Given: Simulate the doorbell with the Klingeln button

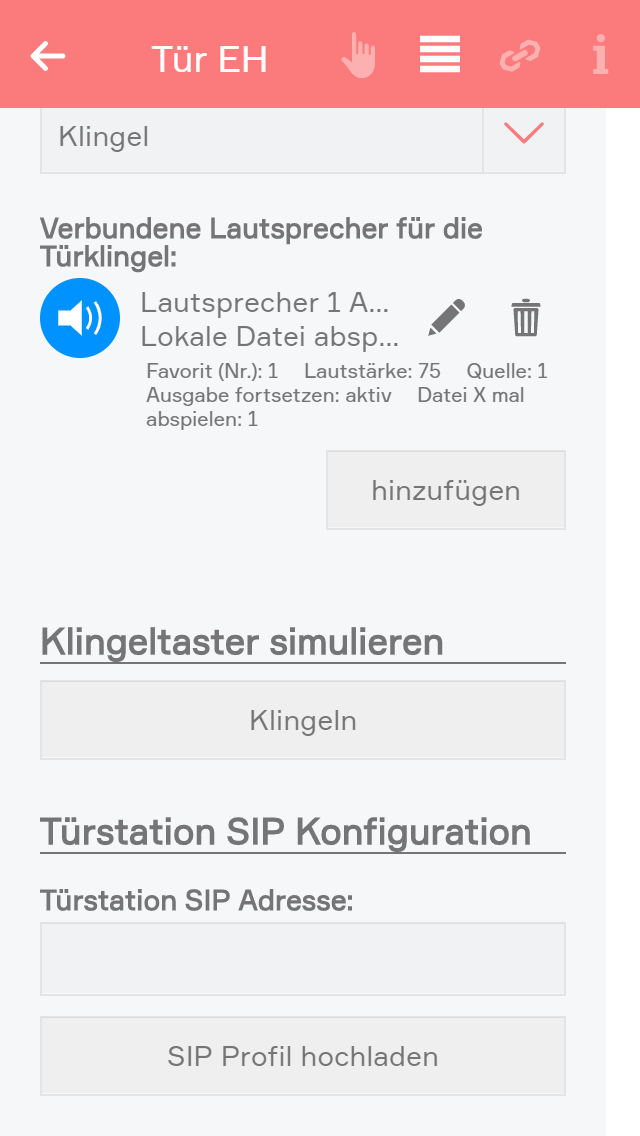Looking at the screenshot, I should click(x=303, y=720).
